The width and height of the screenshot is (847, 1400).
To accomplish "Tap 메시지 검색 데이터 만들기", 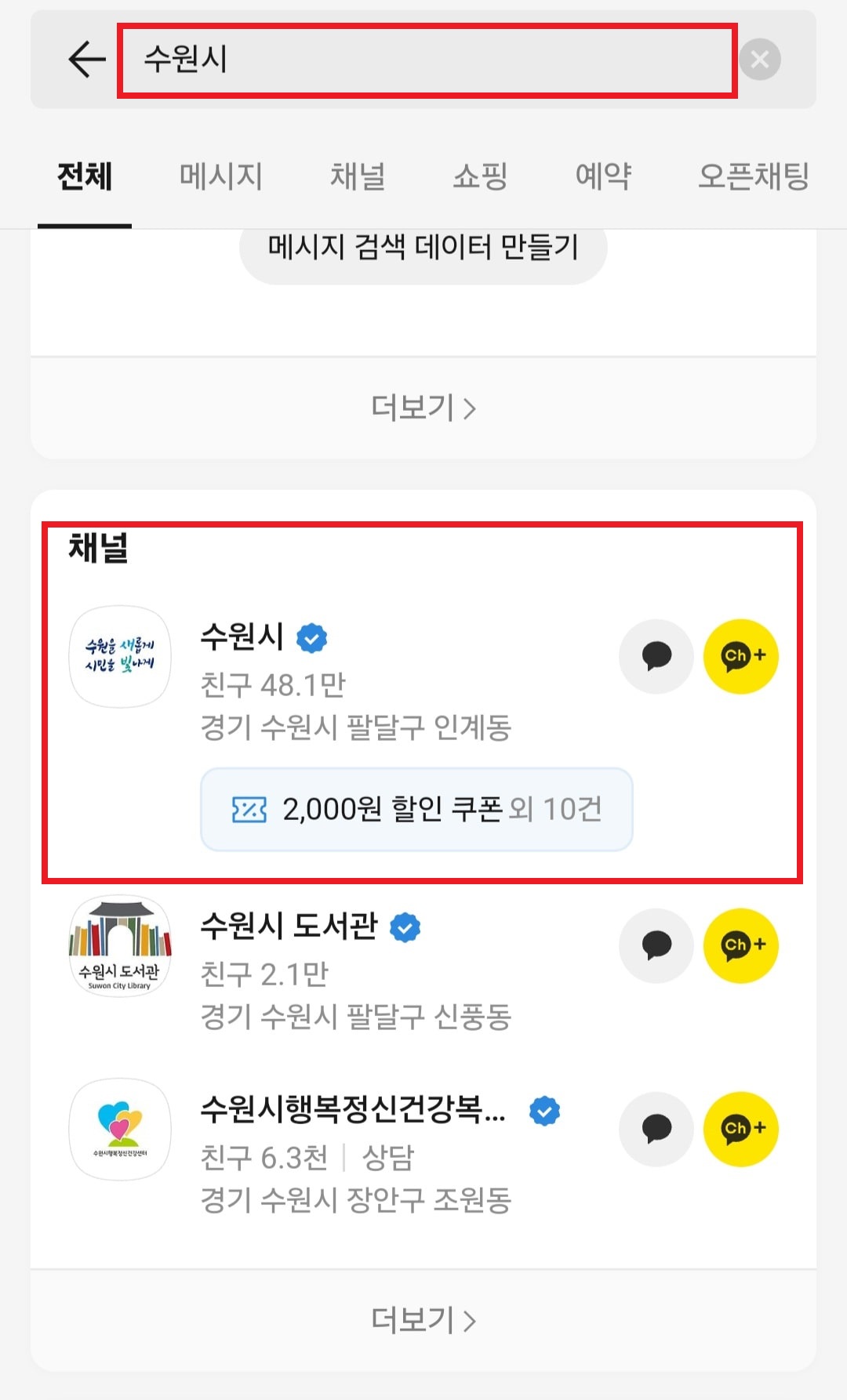I will (423, 247).
